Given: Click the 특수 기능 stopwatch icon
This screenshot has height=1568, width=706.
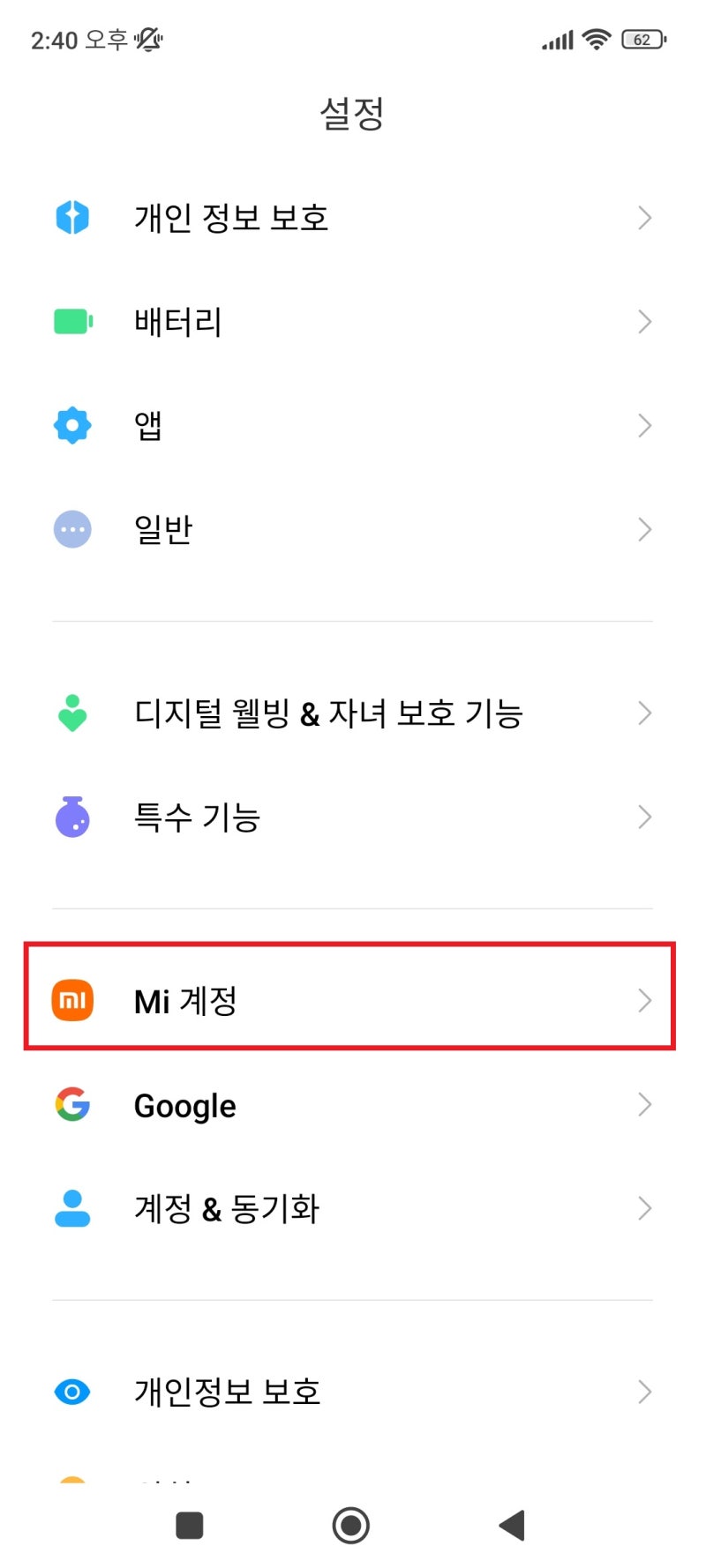Looking at the screenshot, I should coord(71,818).
